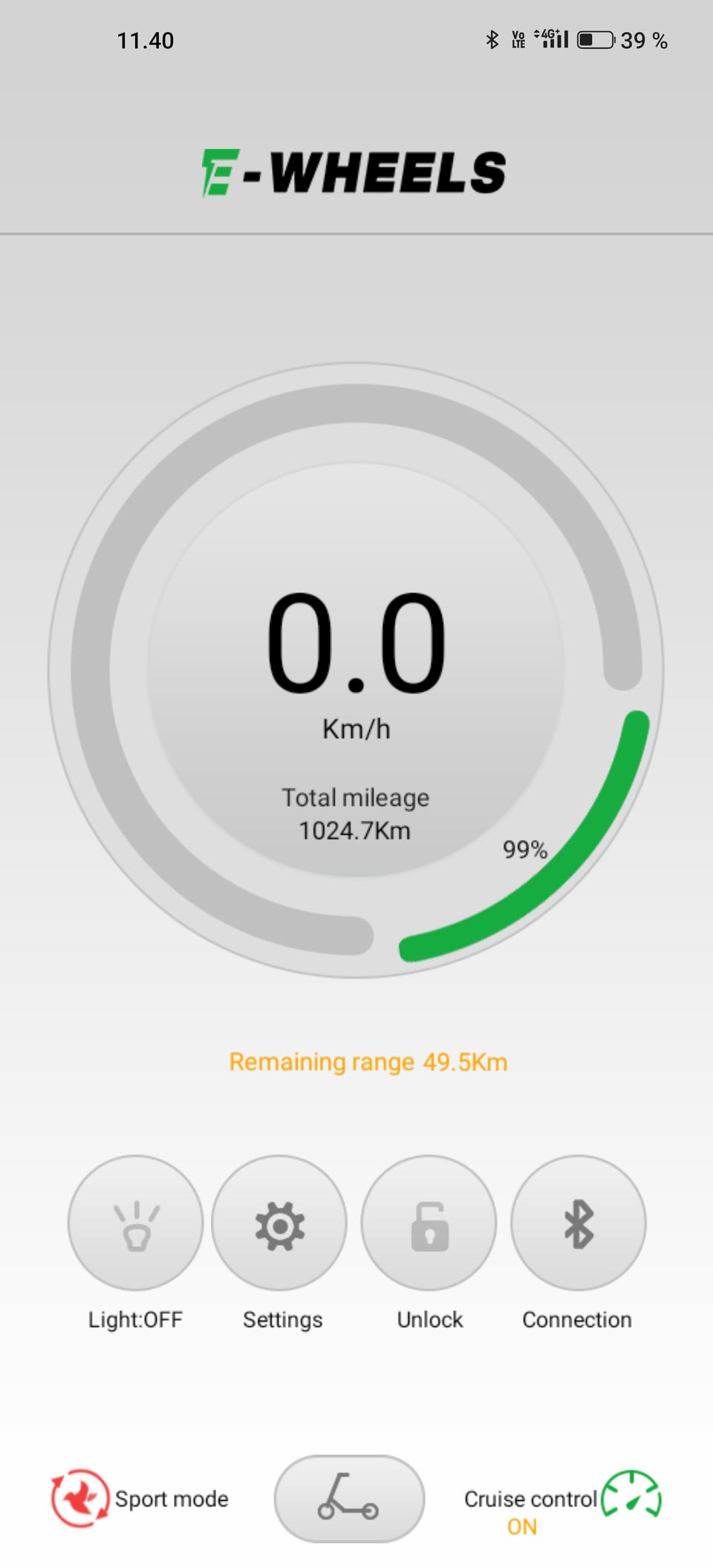Turn on the scooter light
This screenshot has height=1568, width=713.
[x=135, y=1223]
